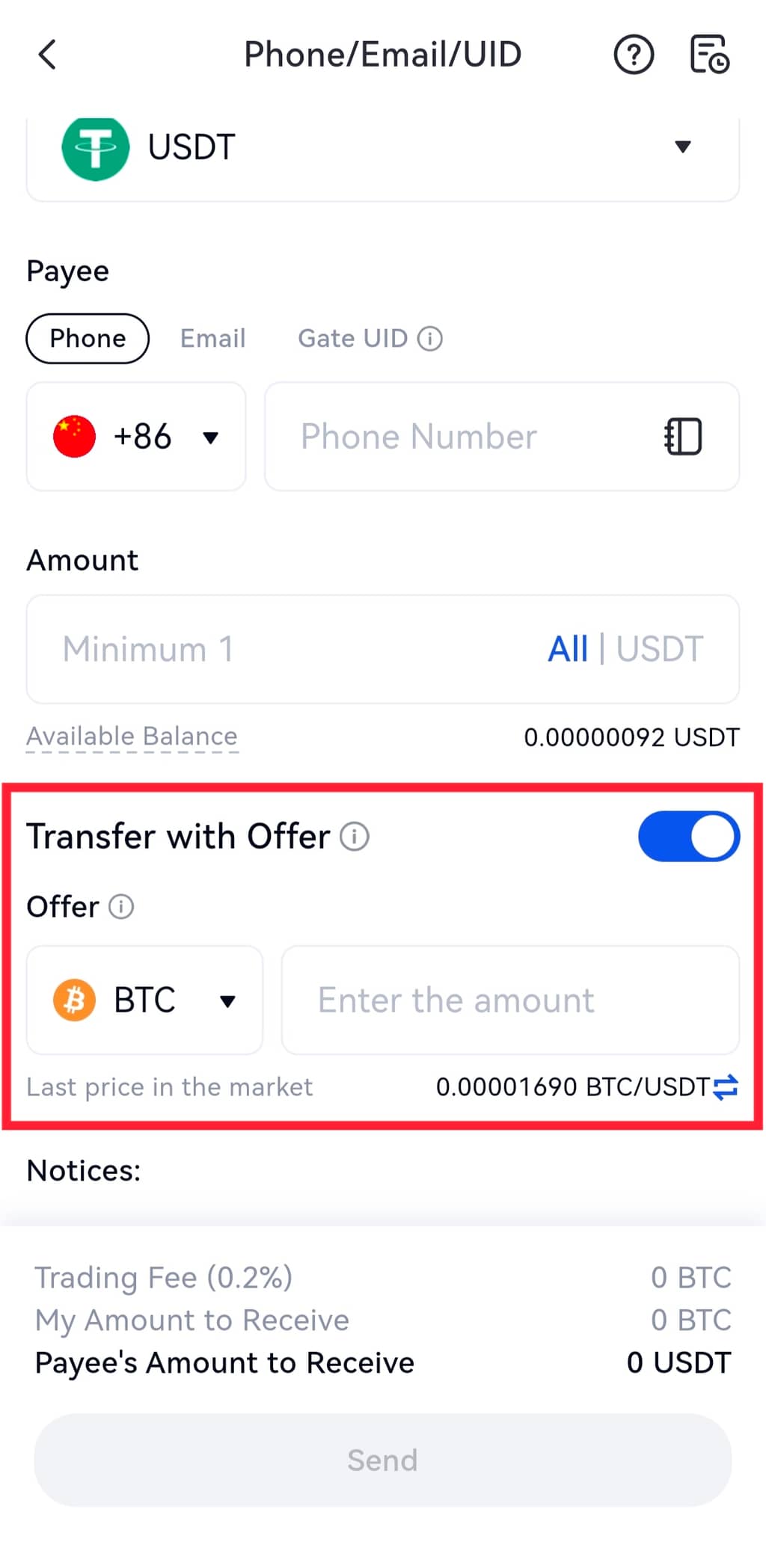Tap the Send button

tap(383, 1460)
